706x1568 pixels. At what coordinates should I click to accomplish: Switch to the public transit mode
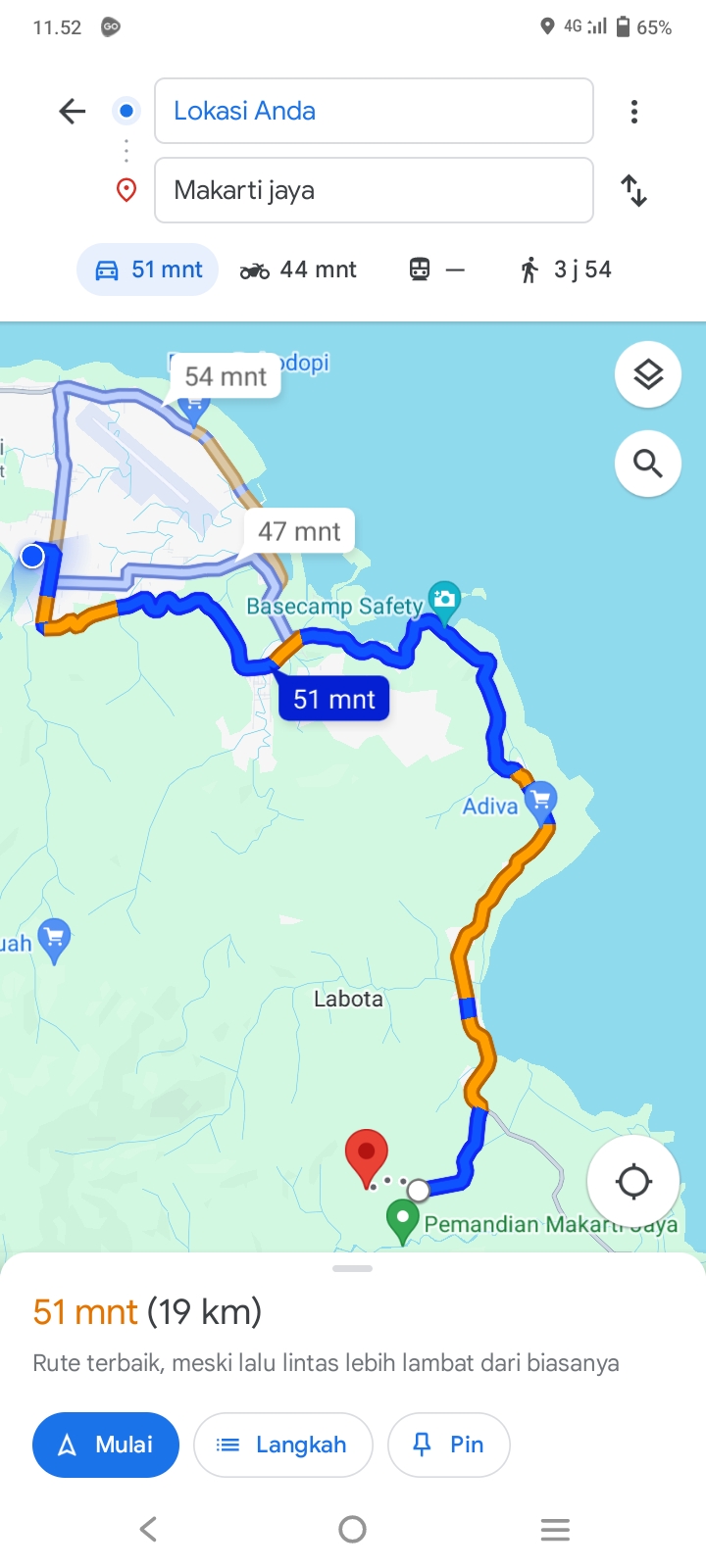pyautogui.click(x=436, y=269)
